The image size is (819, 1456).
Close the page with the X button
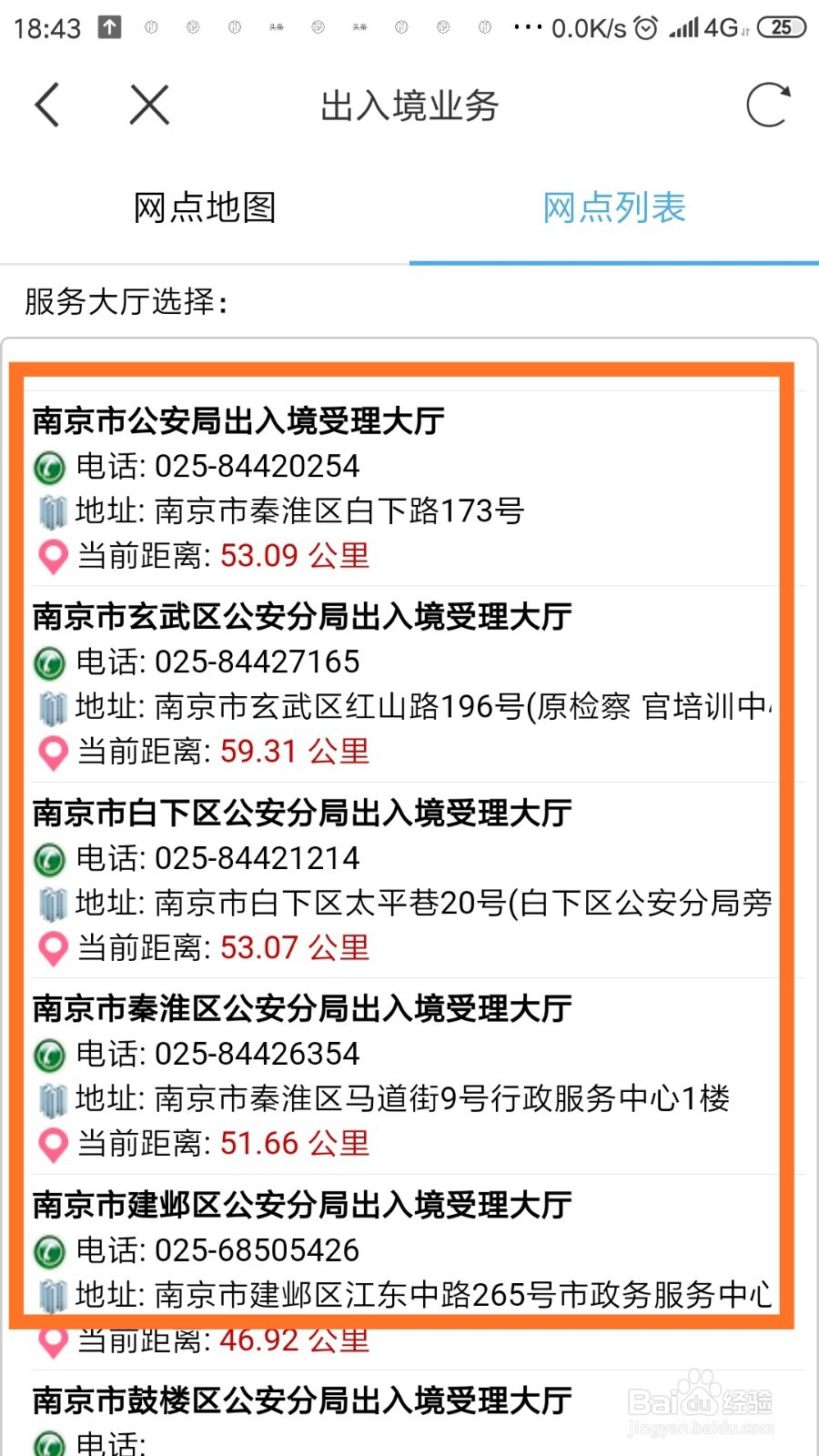[x=148, y=104]
